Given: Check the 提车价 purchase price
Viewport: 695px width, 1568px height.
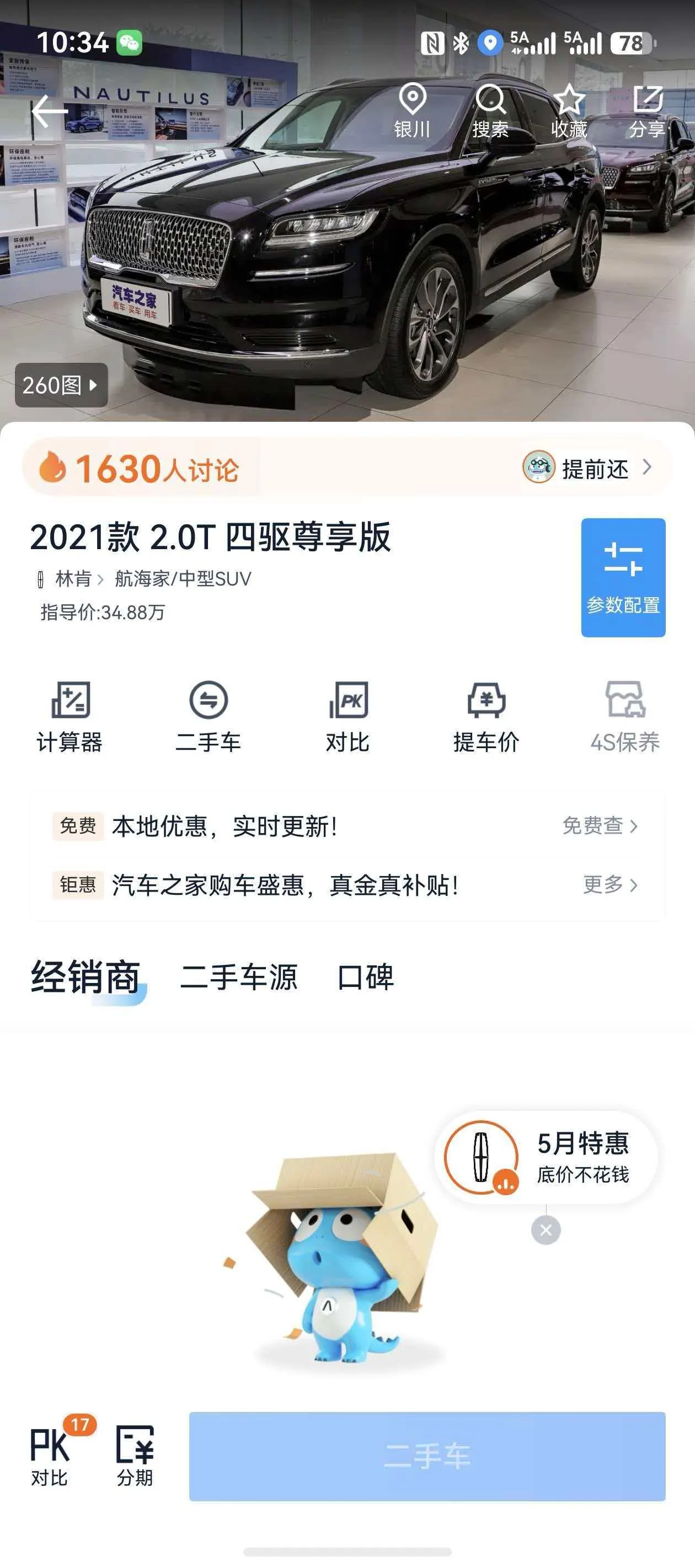Looking at the screenshot, I should pos(486,717).
